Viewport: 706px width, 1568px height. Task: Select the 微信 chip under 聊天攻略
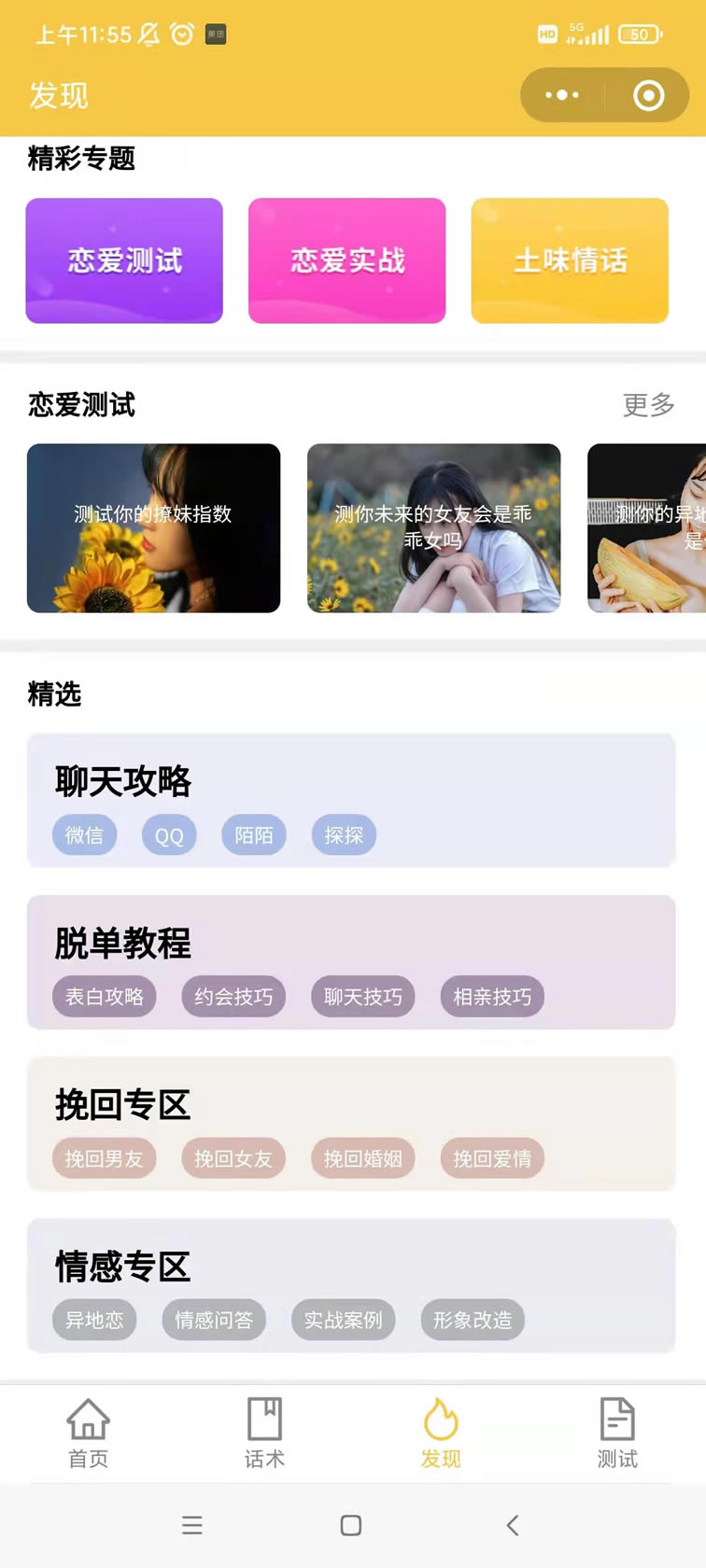(84, 835)
